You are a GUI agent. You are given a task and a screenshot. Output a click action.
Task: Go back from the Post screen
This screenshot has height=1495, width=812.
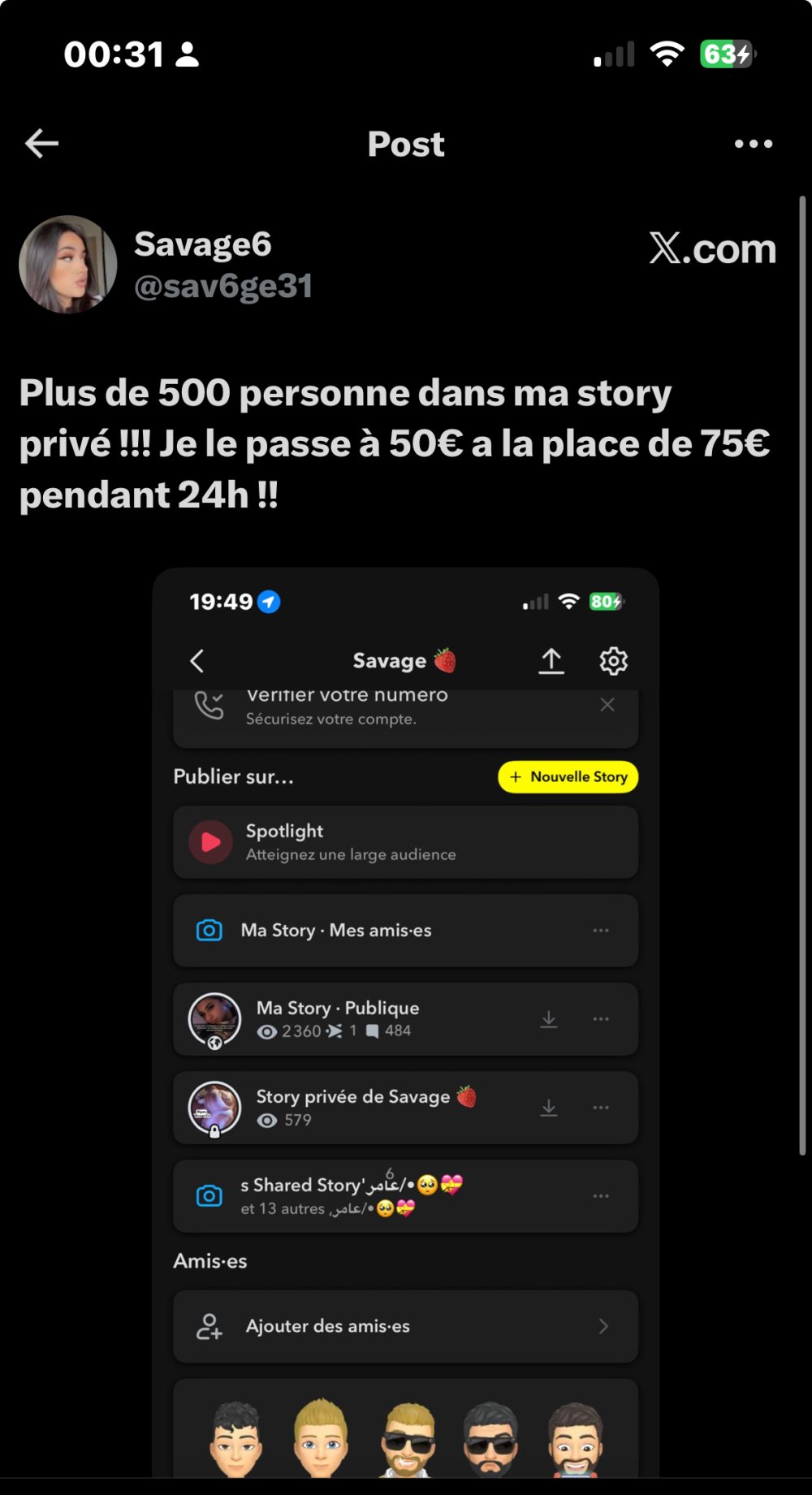[41, 144]
